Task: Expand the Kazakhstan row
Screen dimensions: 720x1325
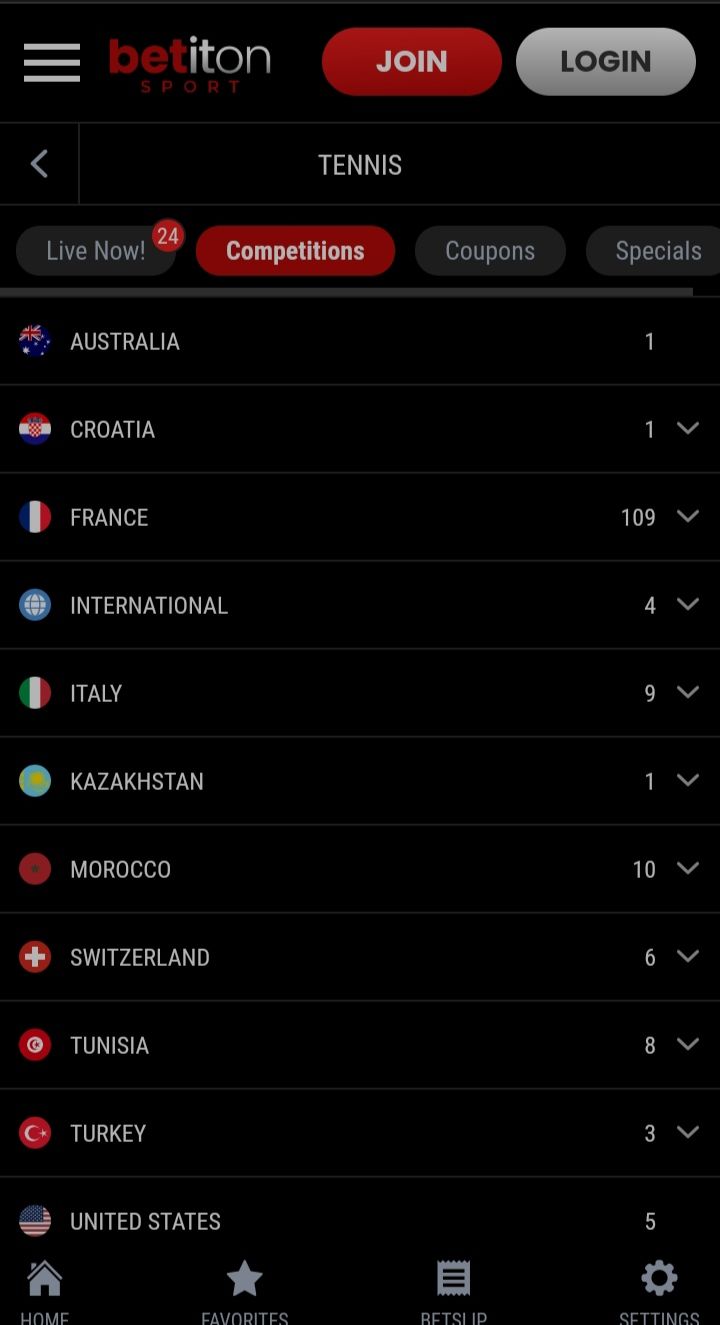Action: coord(360,781)
